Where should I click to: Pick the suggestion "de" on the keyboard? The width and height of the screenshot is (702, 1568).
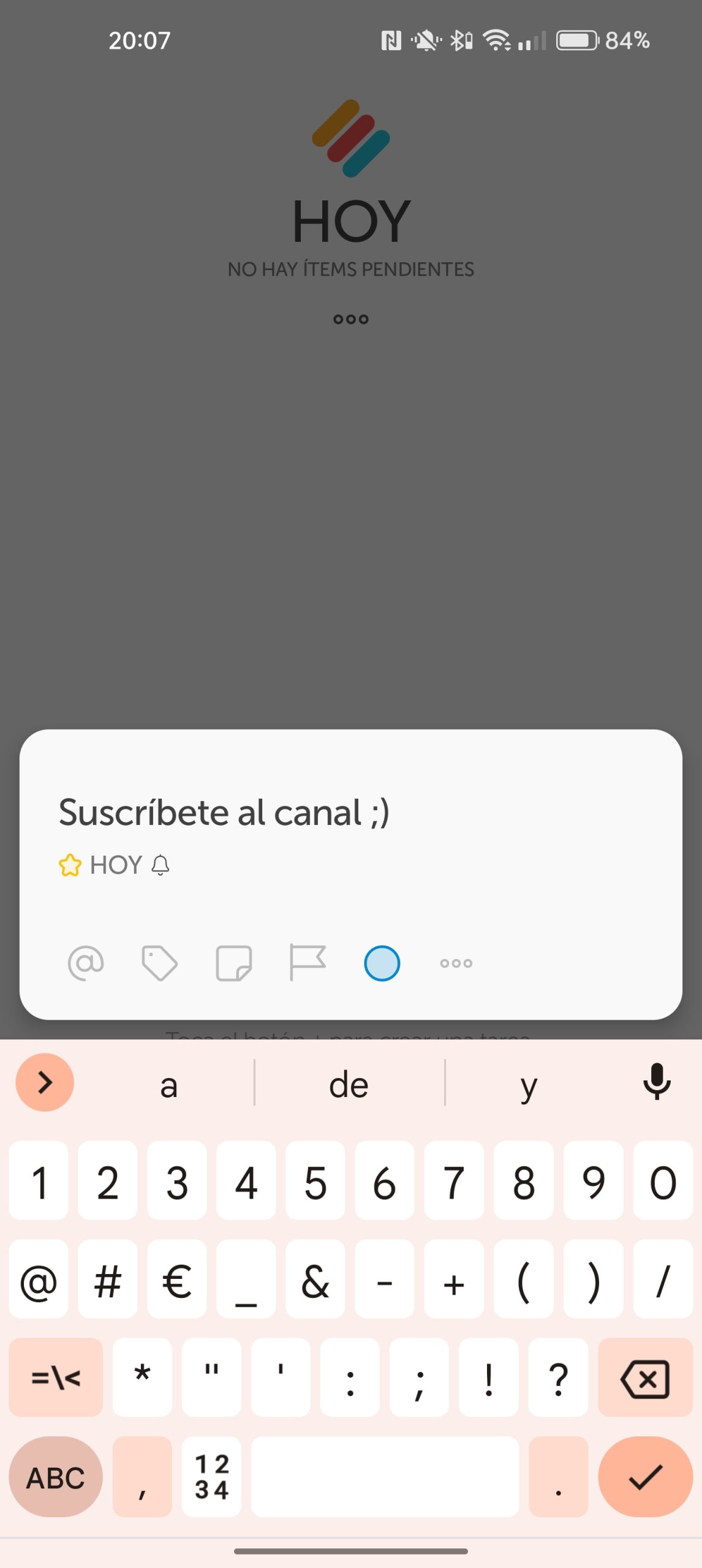point(349,1084)
